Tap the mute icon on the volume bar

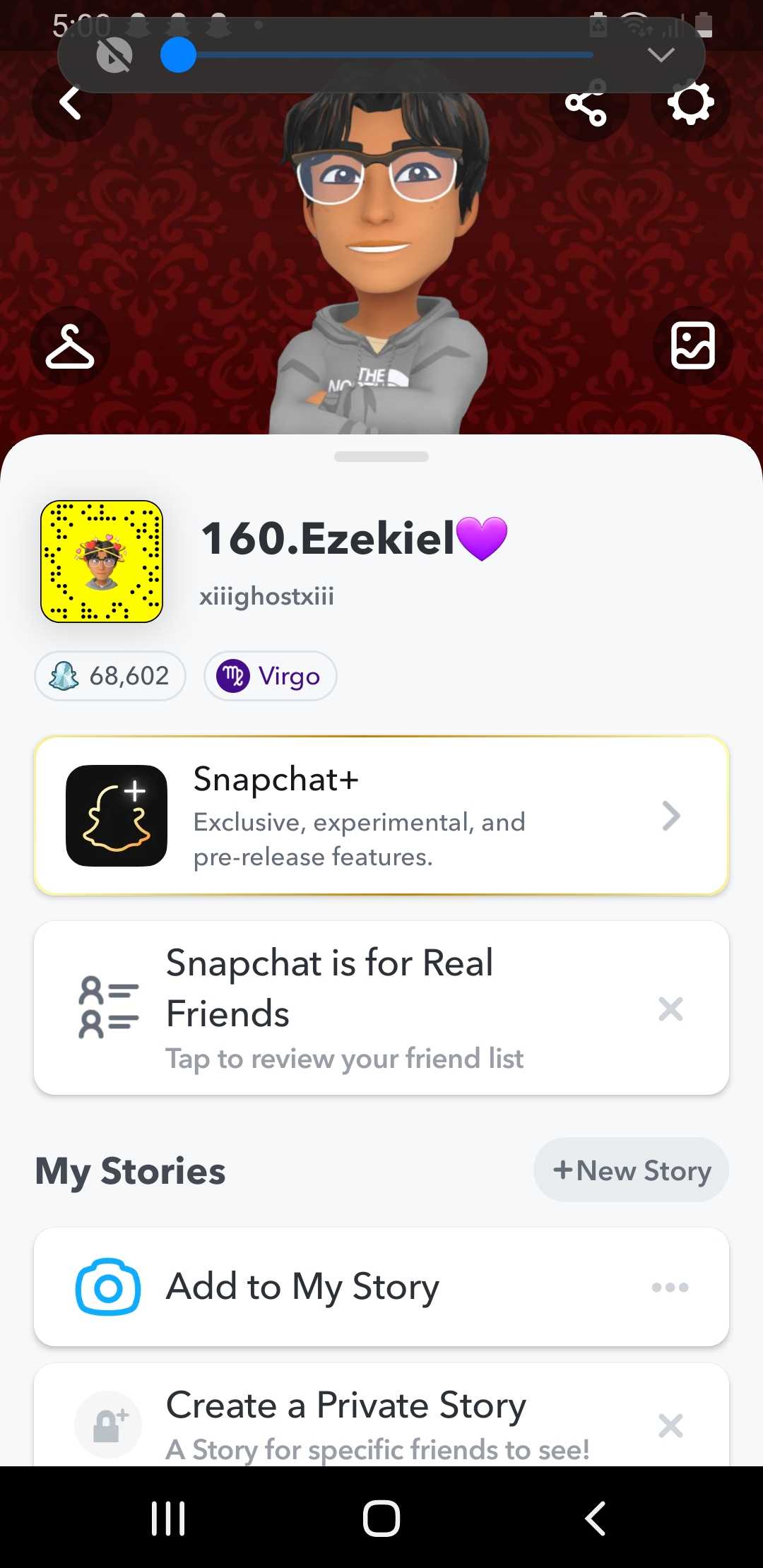[114, 55]
